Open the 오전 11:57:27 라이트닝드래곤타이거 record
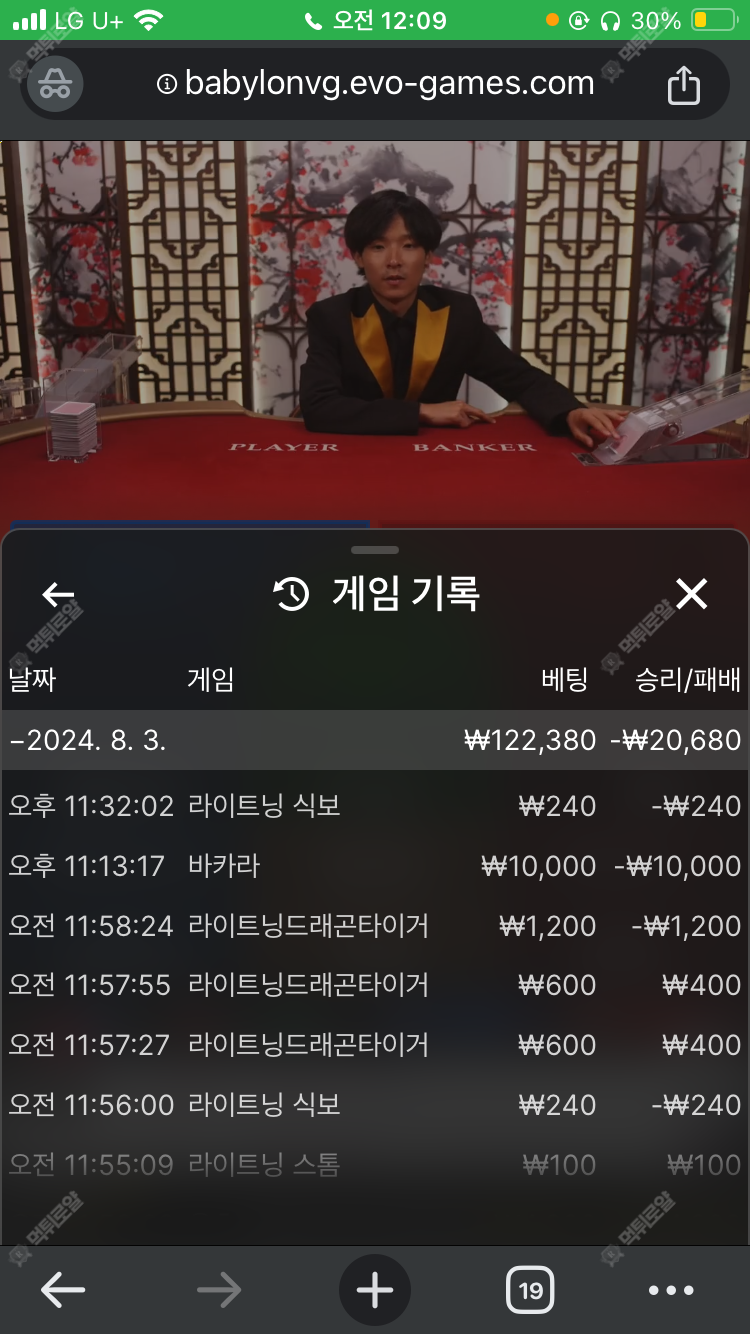 [x=375, y=1045]
